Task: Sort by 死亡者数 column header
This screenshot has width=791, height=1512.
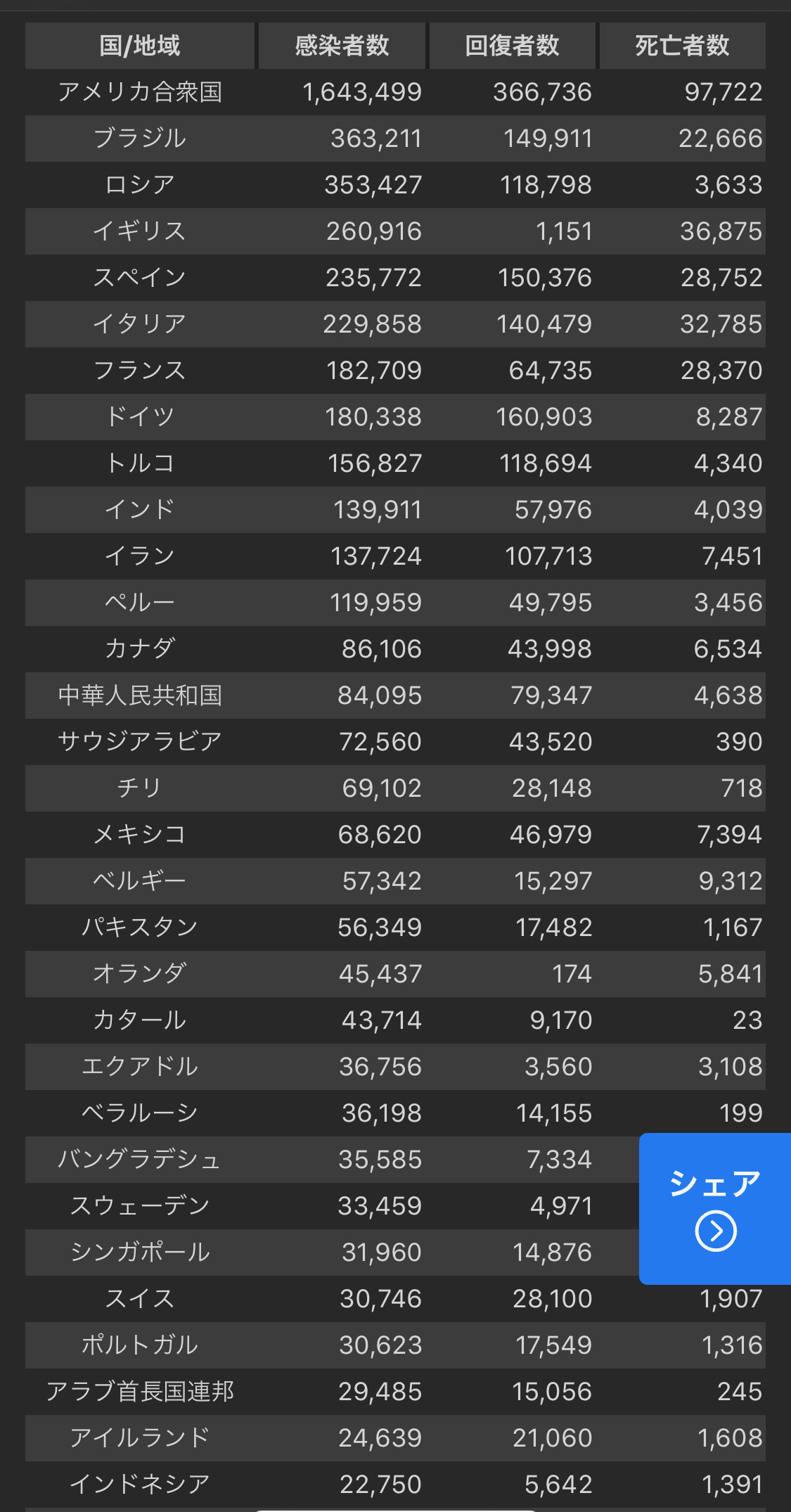Action: (682, 46)
